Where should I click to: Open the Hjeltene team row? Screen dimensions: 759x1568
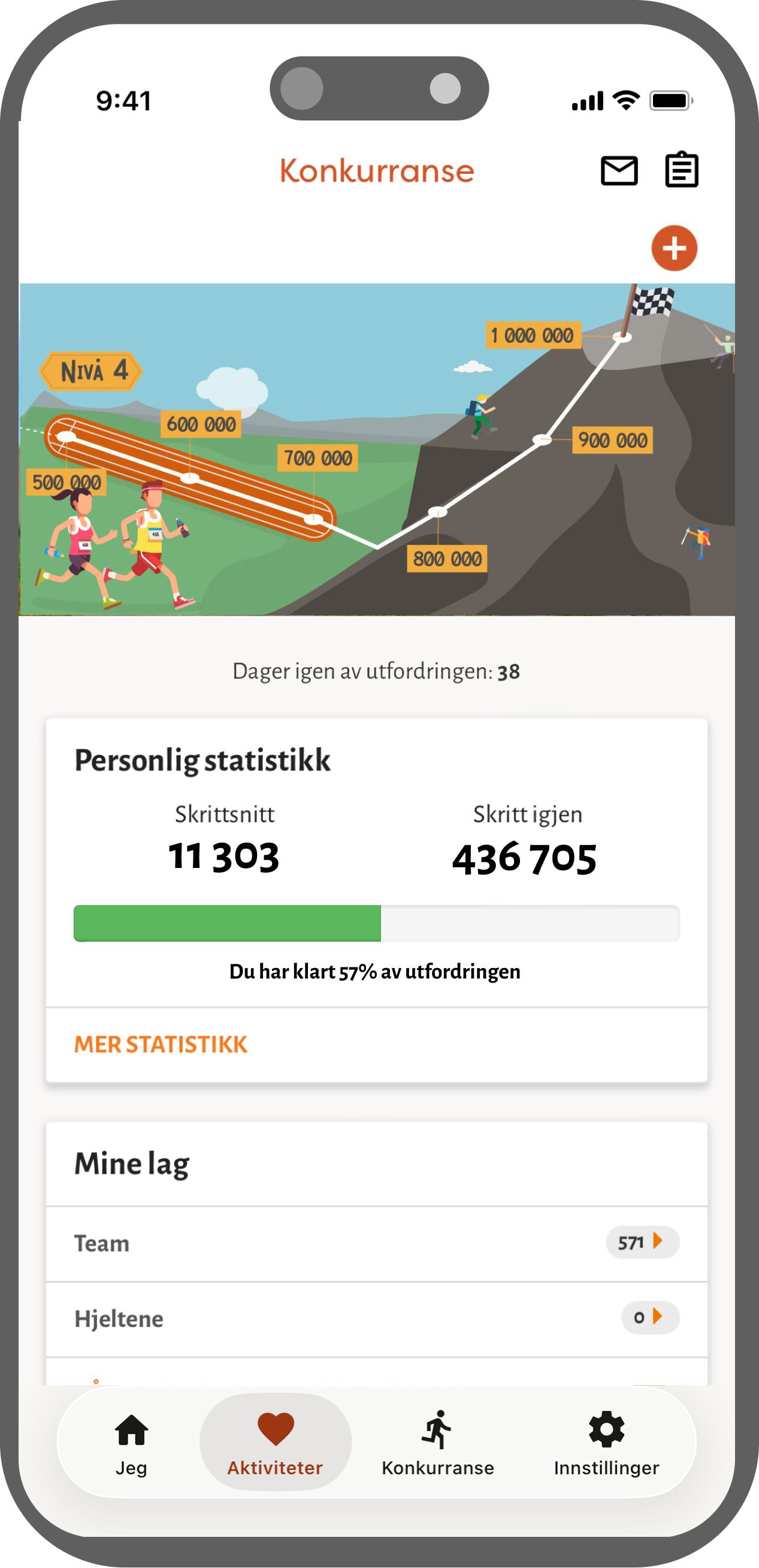coord(376,1319)
